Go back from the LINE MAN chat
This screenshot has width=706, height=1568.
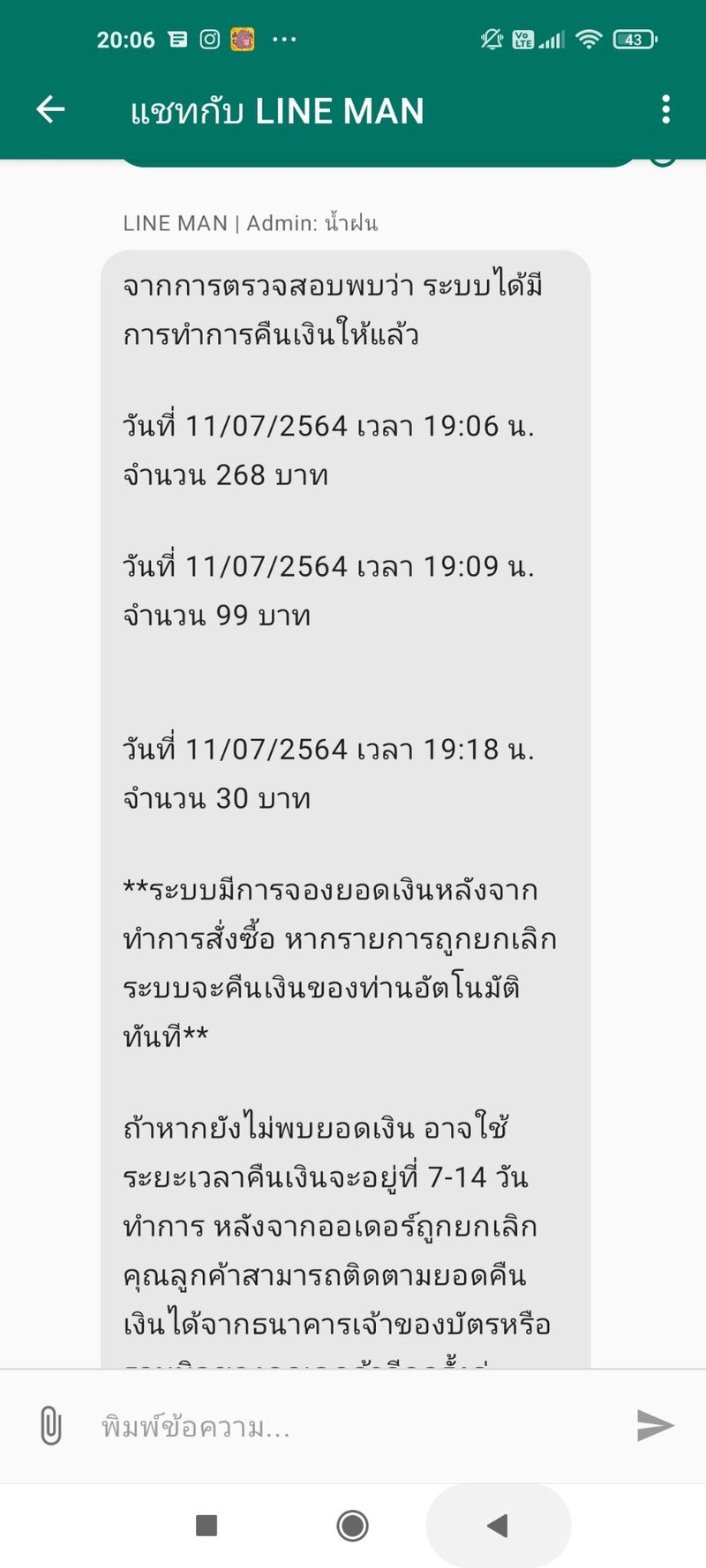pos(50,109)
